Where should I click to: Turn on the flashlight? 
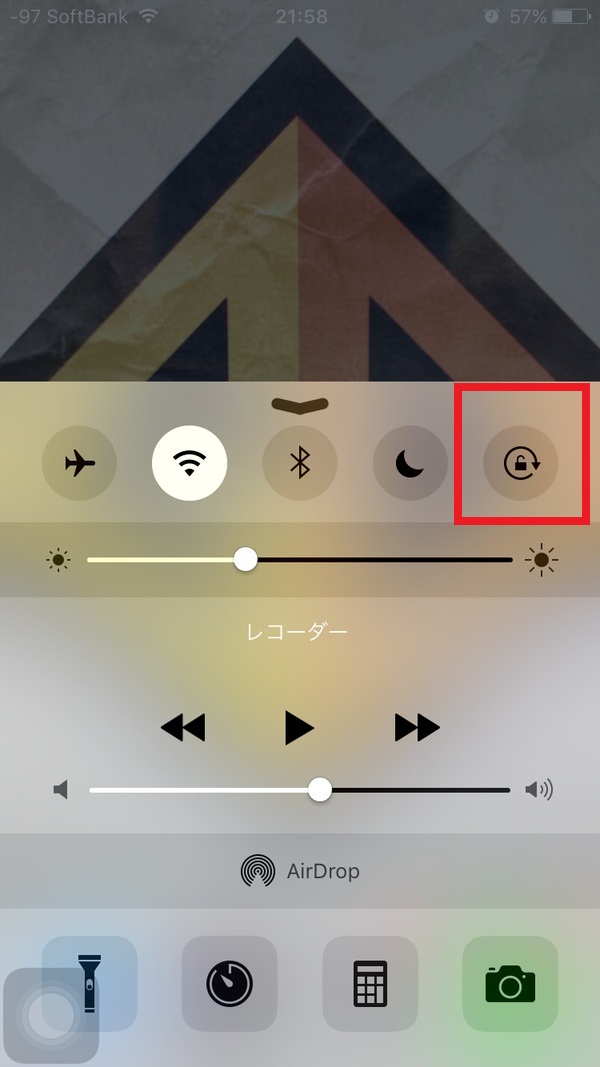(89, 984)
